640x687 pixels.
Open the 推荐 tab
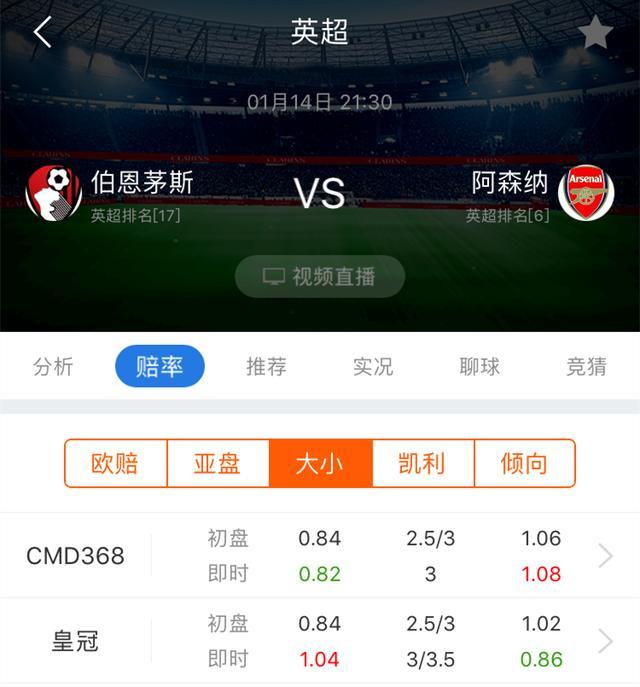coord(266,366)
